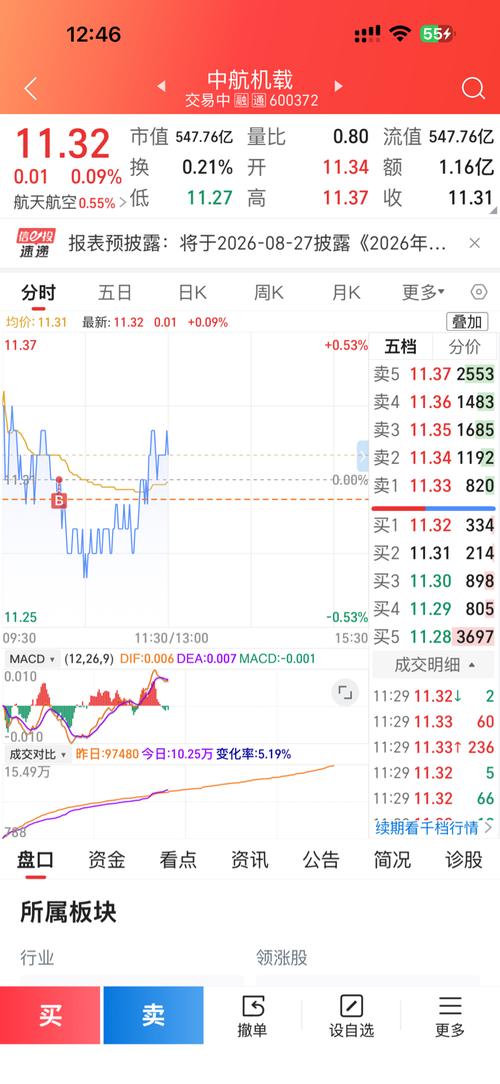This screenshot has height=1084, width=500.
Task: Switch to the next stock arrow
Action: coord(339,86)
